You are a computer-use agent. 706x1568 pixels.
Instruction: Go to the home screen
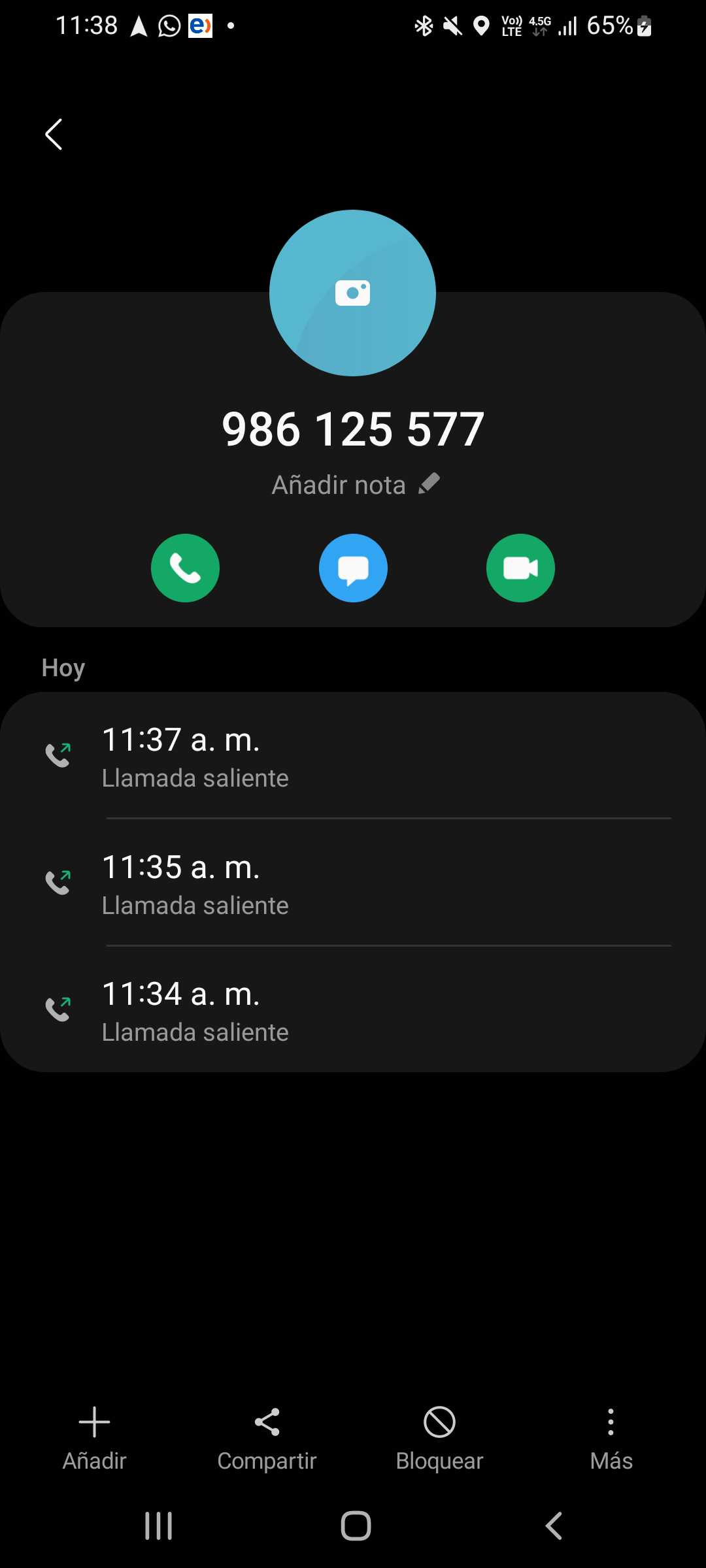click(356, 1526)
